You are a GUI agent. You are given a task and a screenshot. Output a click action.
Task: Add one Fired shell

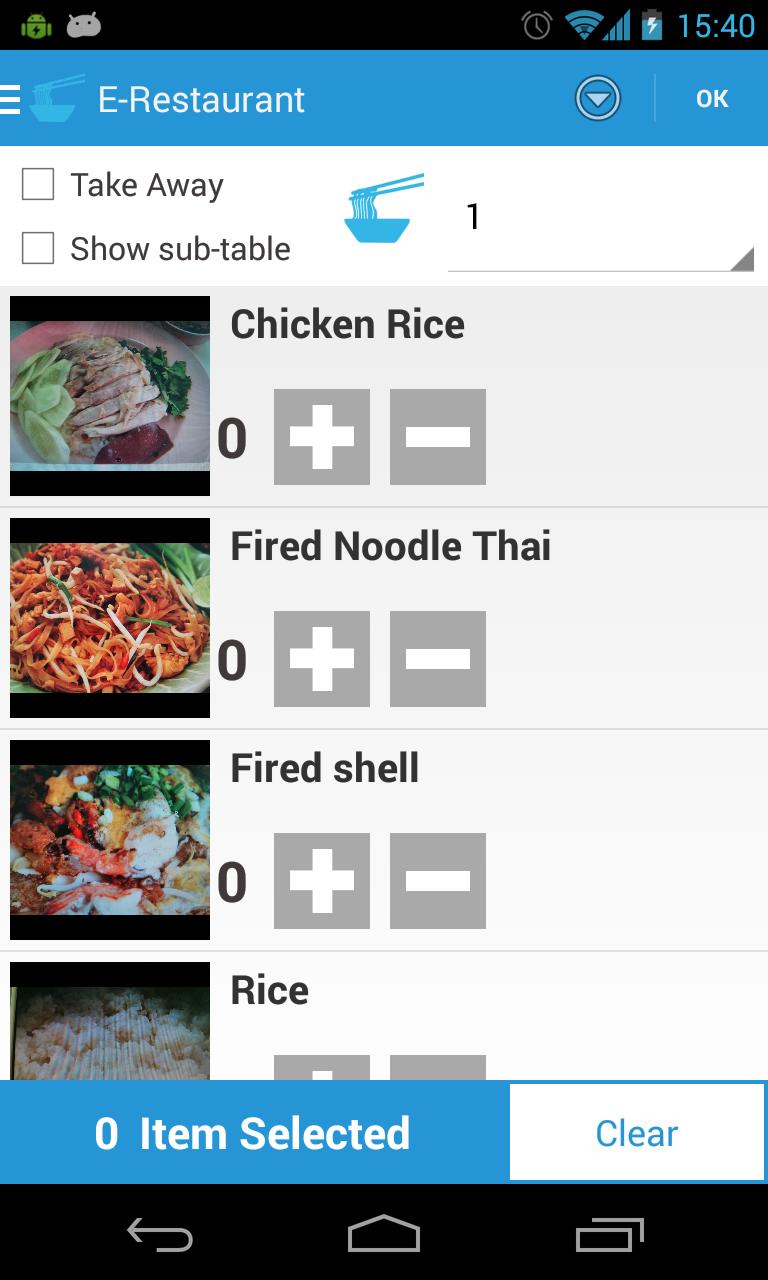point(322,881)
